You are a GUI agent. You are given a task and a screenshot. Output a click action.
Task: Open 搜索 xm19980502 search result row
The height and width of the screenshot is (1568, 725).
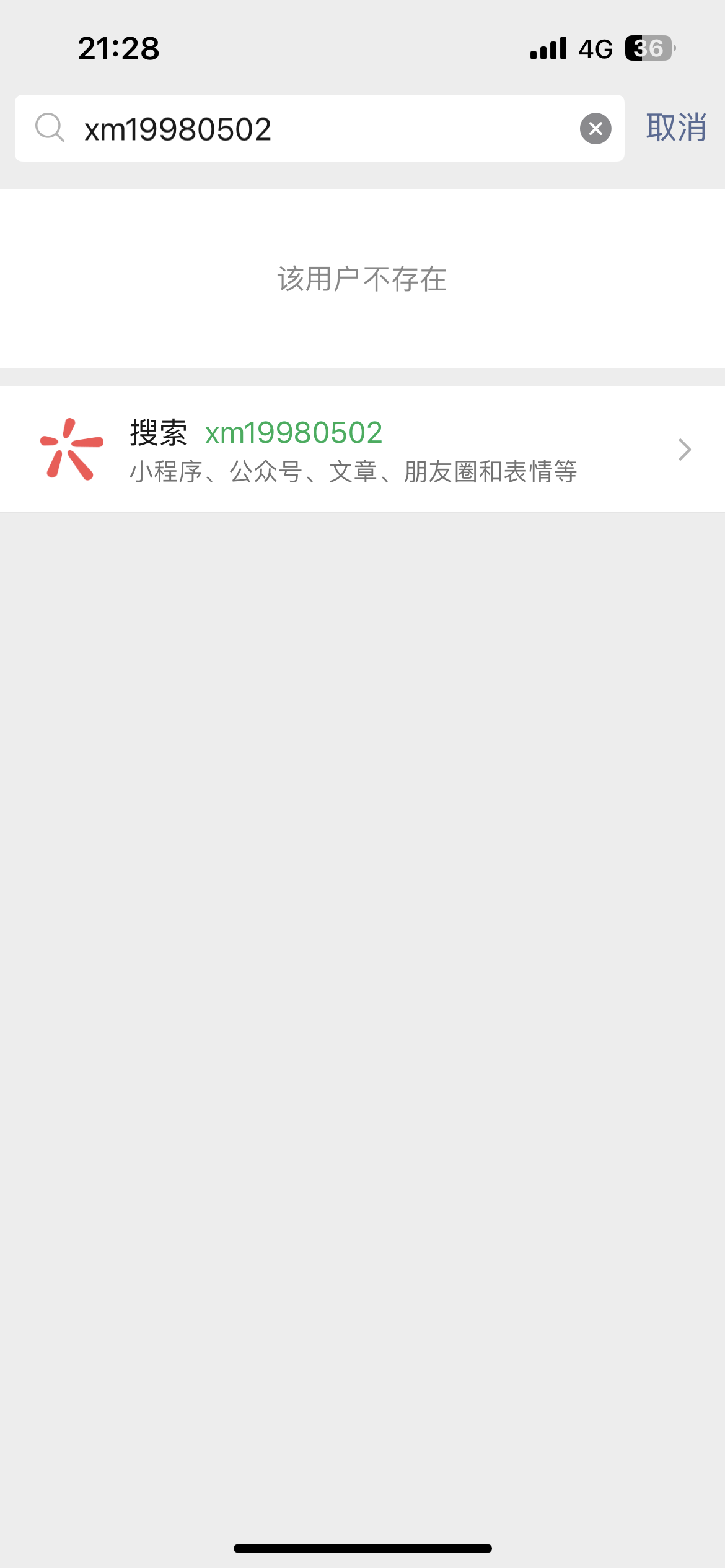(362, 450)
